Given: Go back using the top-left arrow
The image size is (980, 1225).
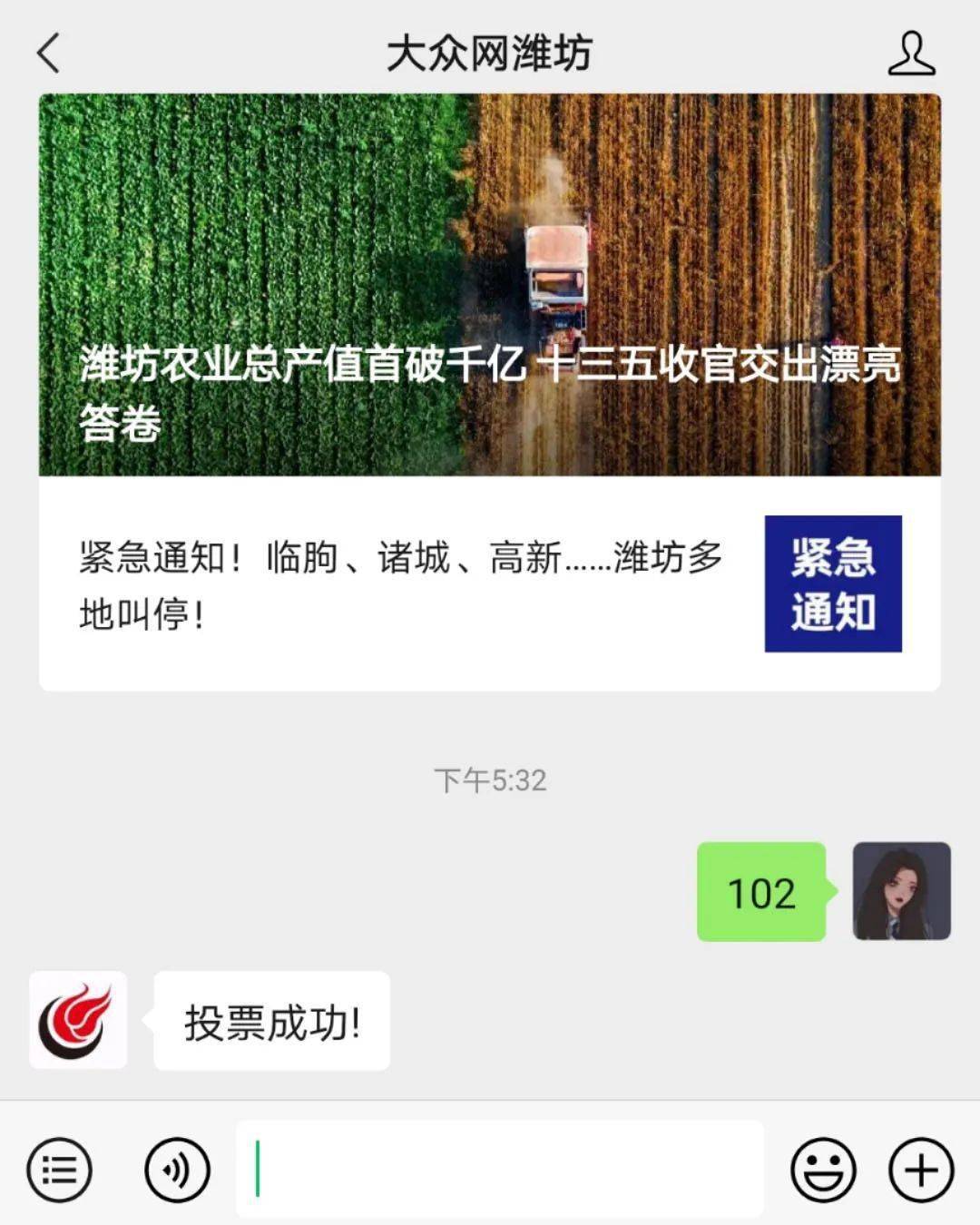Looking at the screenshot, I should pyautogui.click(x=47, y=54).
